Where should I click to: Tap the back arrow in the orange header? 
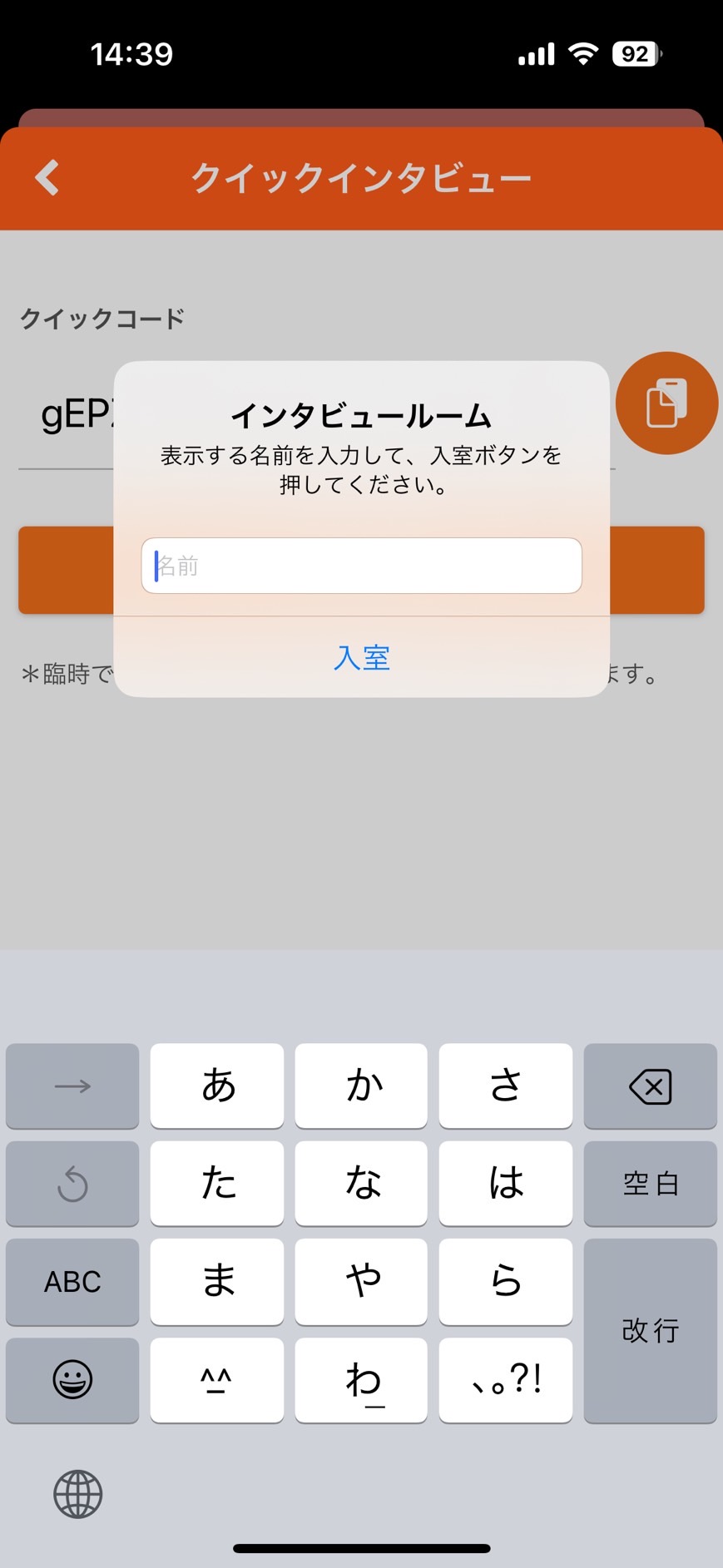[x=47, y=177]
